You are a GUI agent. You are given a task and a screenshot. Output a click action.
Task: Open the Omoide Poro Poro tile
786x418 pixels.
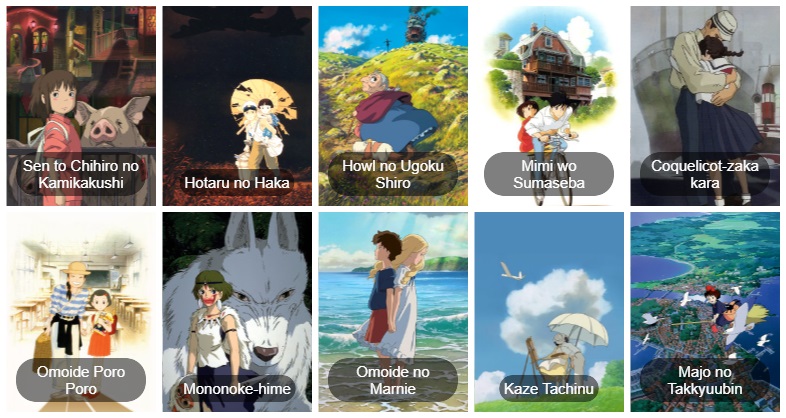pos(81,311)
